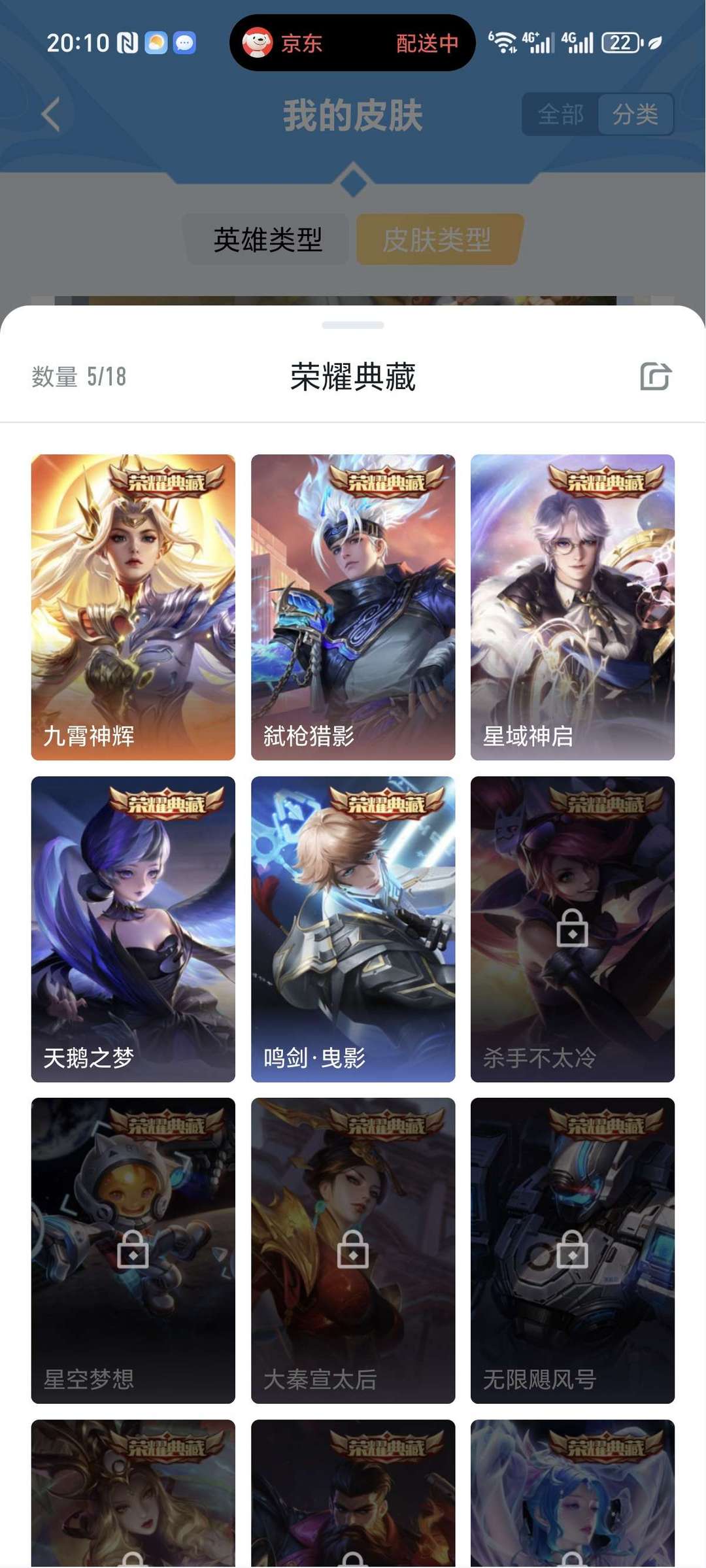Share the 荣耀典藏 skin collection
Viewport: 706px width, 1568px height.
click(x=655, y=377)
